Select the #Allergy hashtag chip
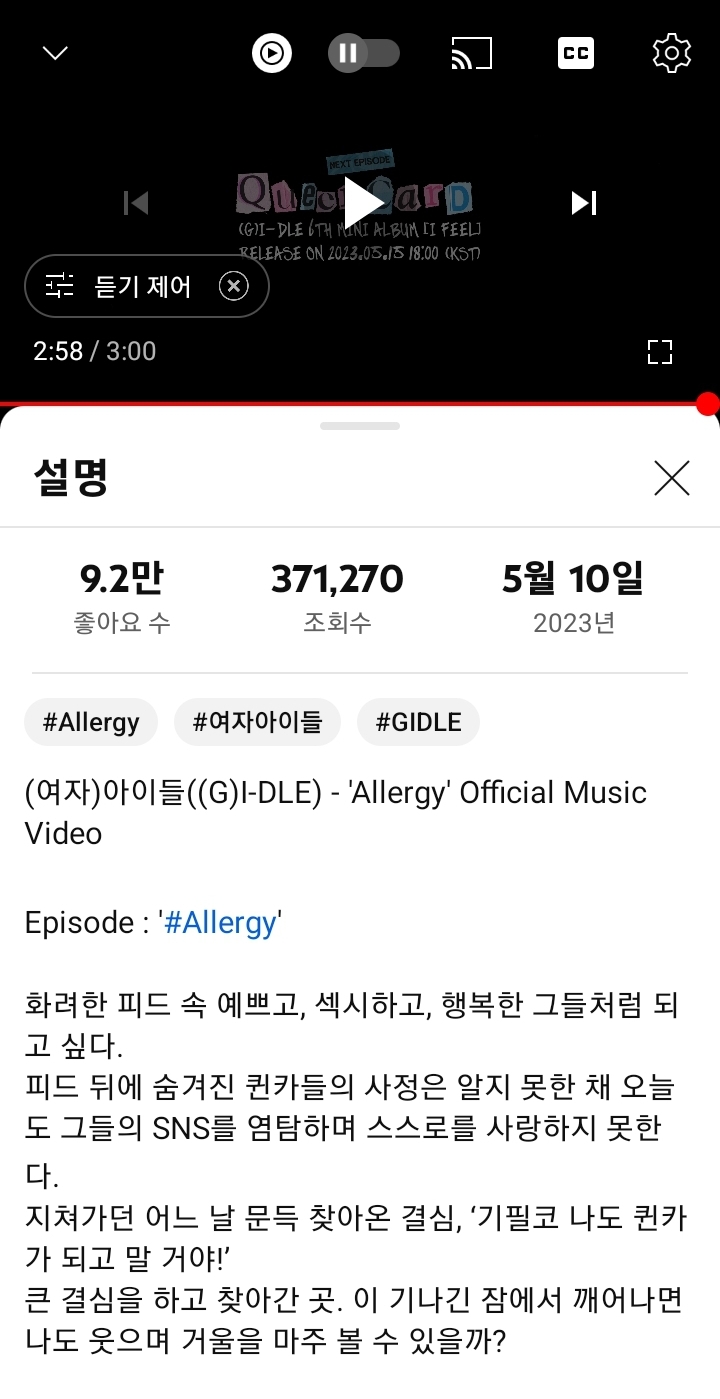 (x=91, y=722)
